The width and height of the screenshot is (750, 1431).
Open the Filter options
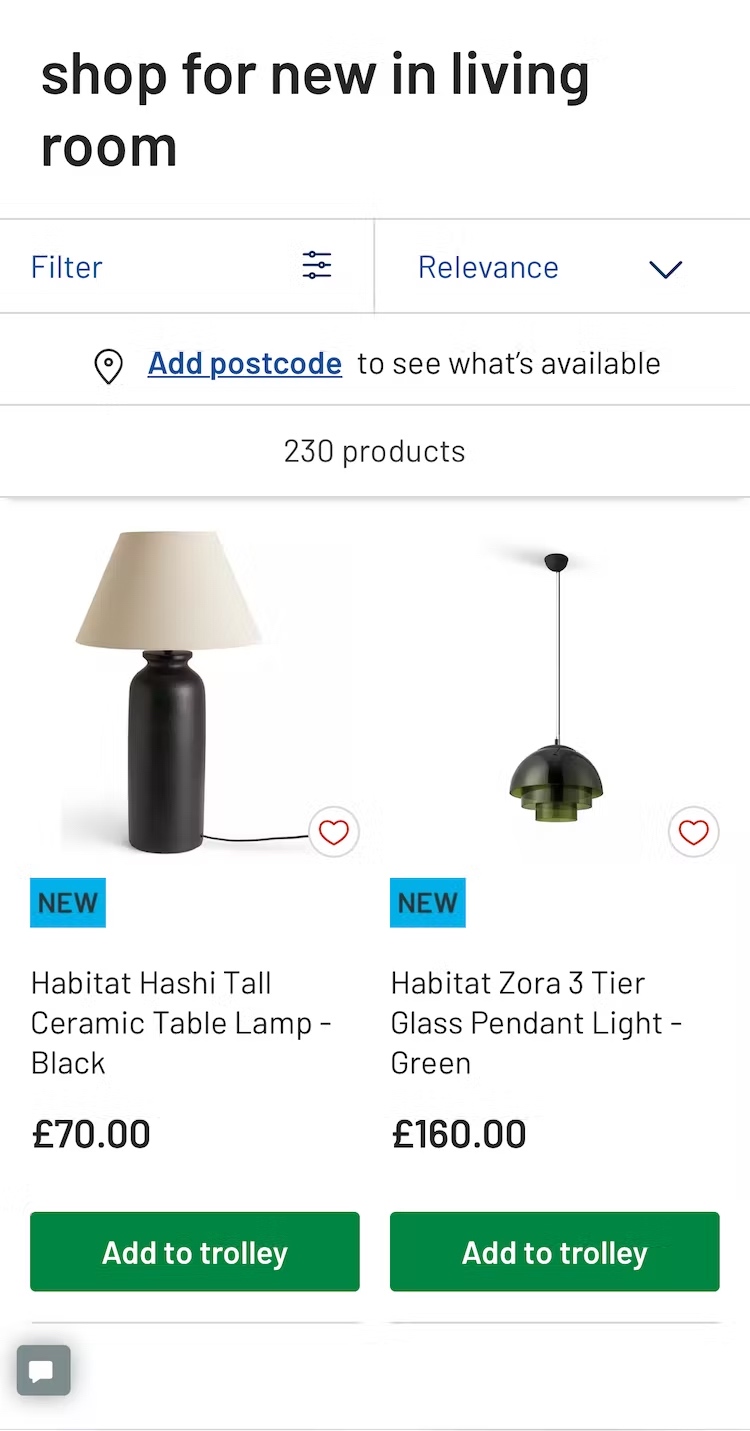point(185,267)
